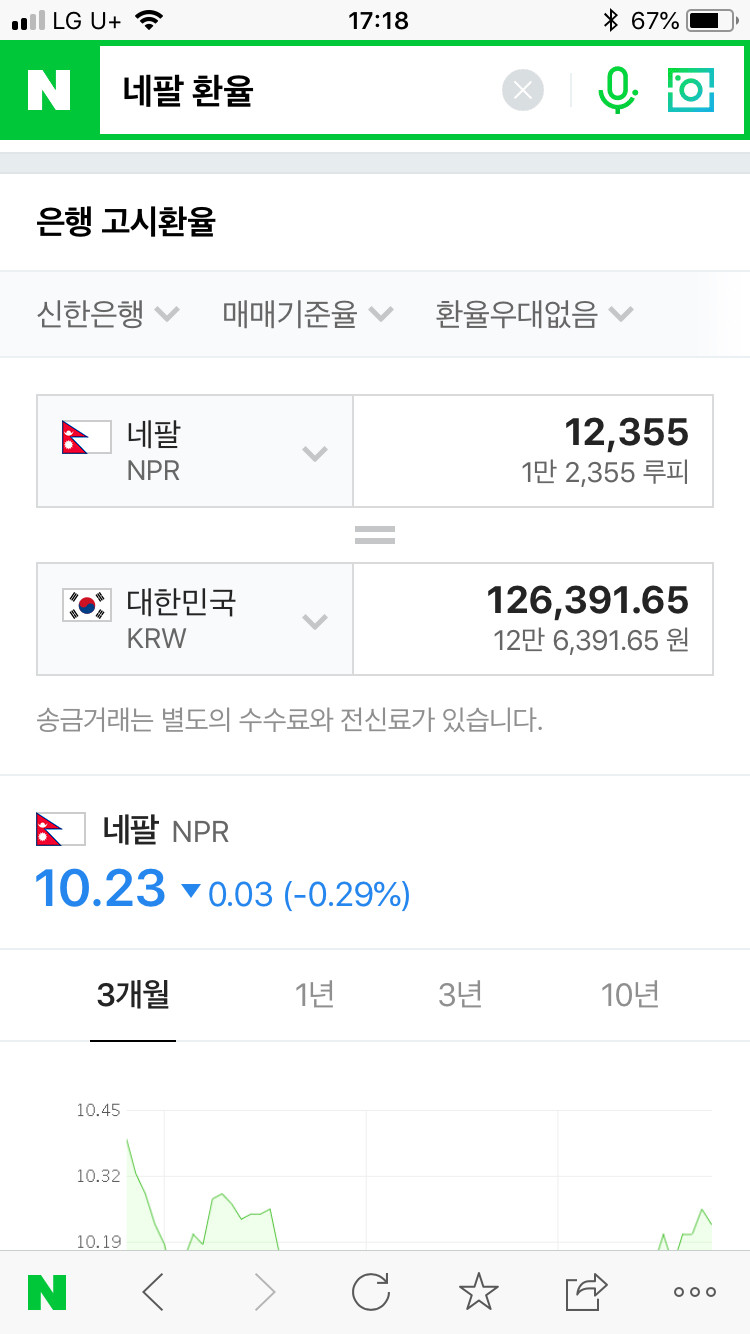Expand the 네팔 NPR currency selector
Viewport: 750px width, 1334px height.
tap(315, 452)
